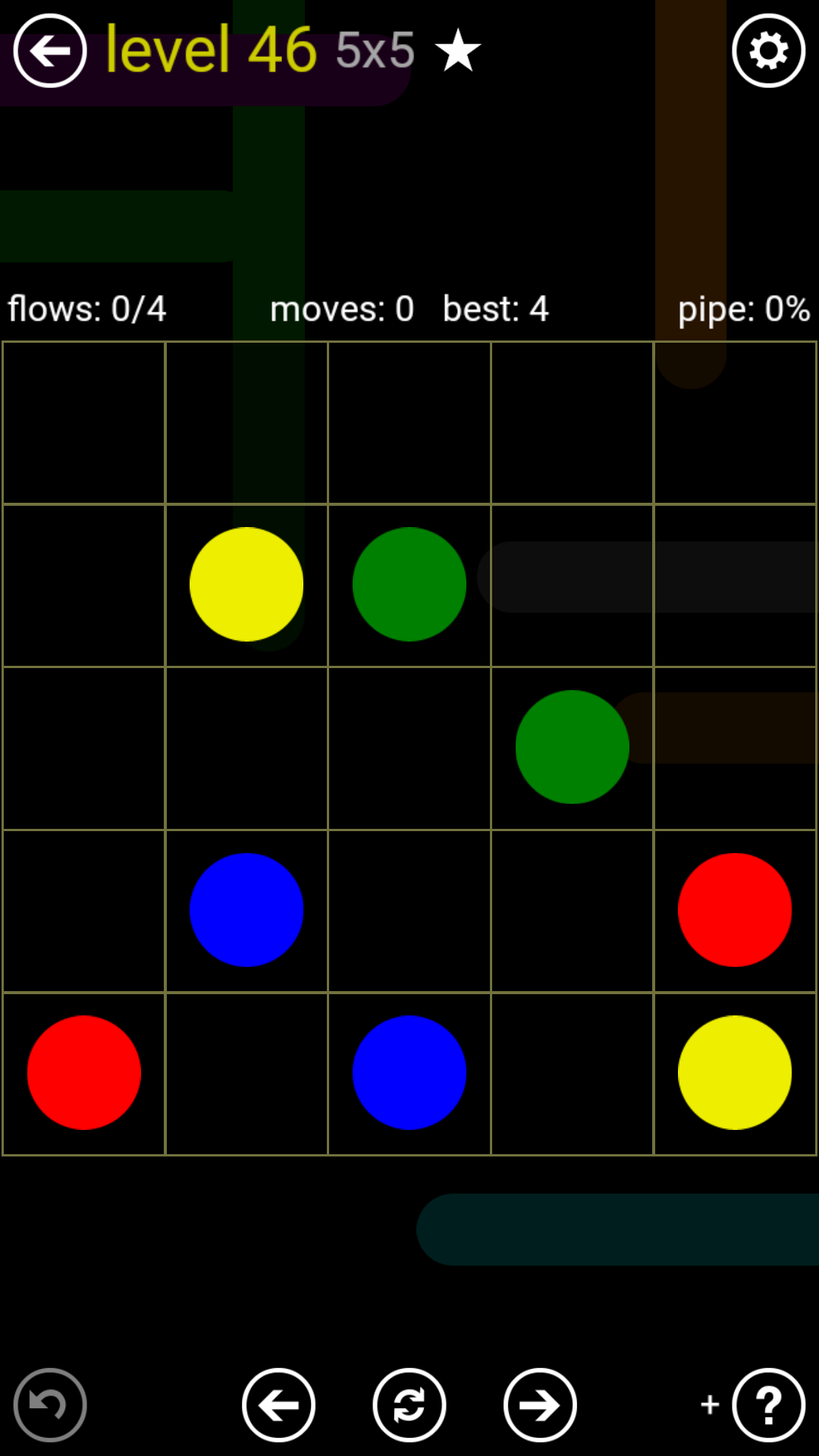Image resolution: width=819 pixels, height=1456 pixels.
Task: Restart the current level
Action: 409,1404
